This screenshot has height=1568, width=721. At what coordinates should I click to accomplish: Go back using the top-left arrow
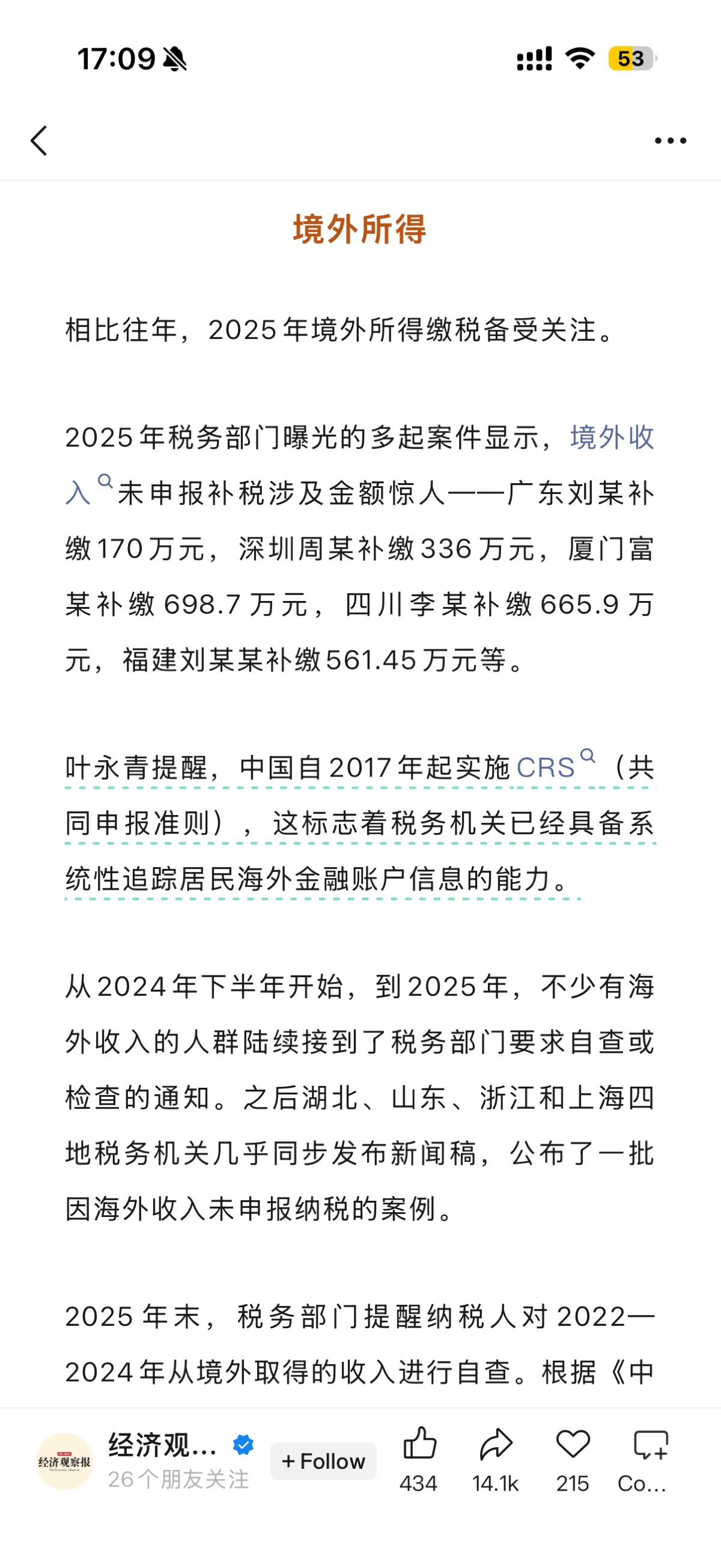[39, 141]
